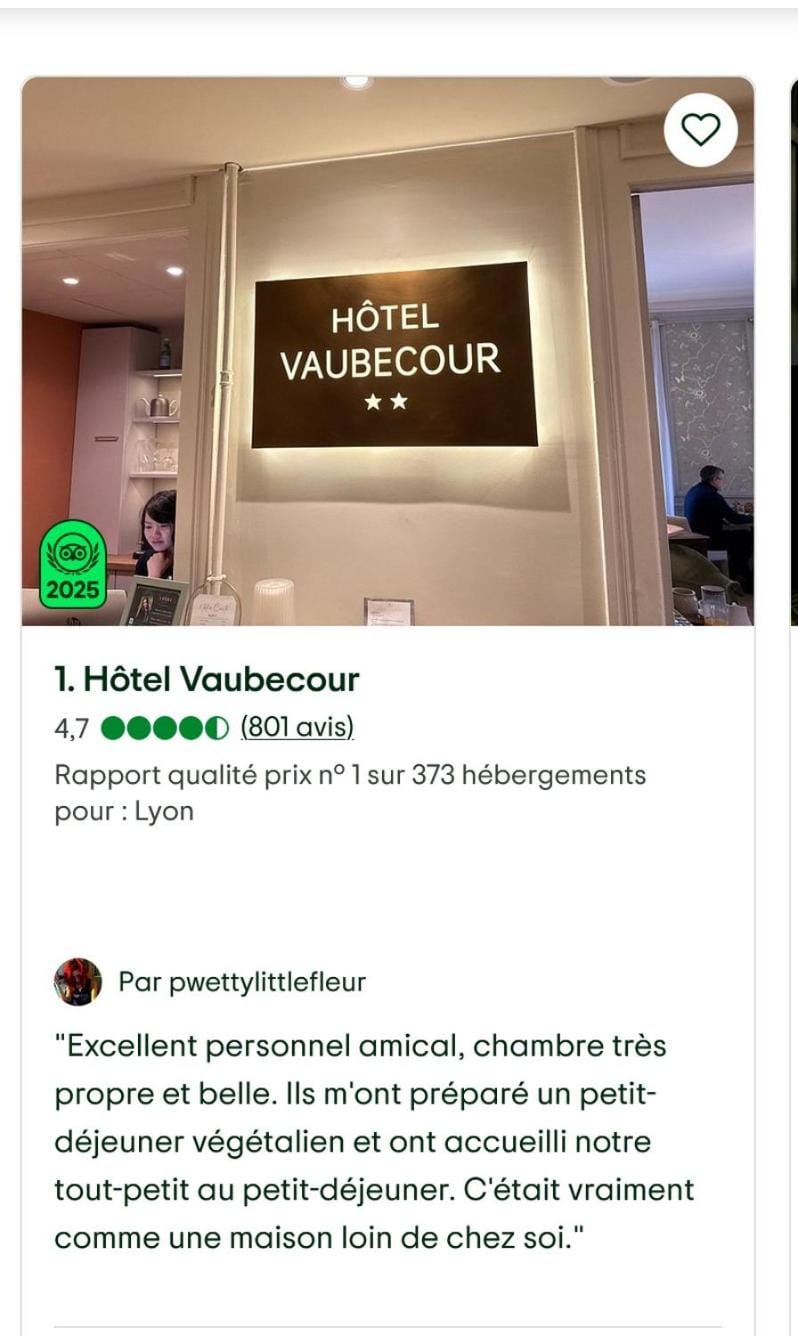The width and height of the screenshot is (798, 1336).
Task: Save Hôtel Vaubecour with the heart icon
Action: (700, 129)
